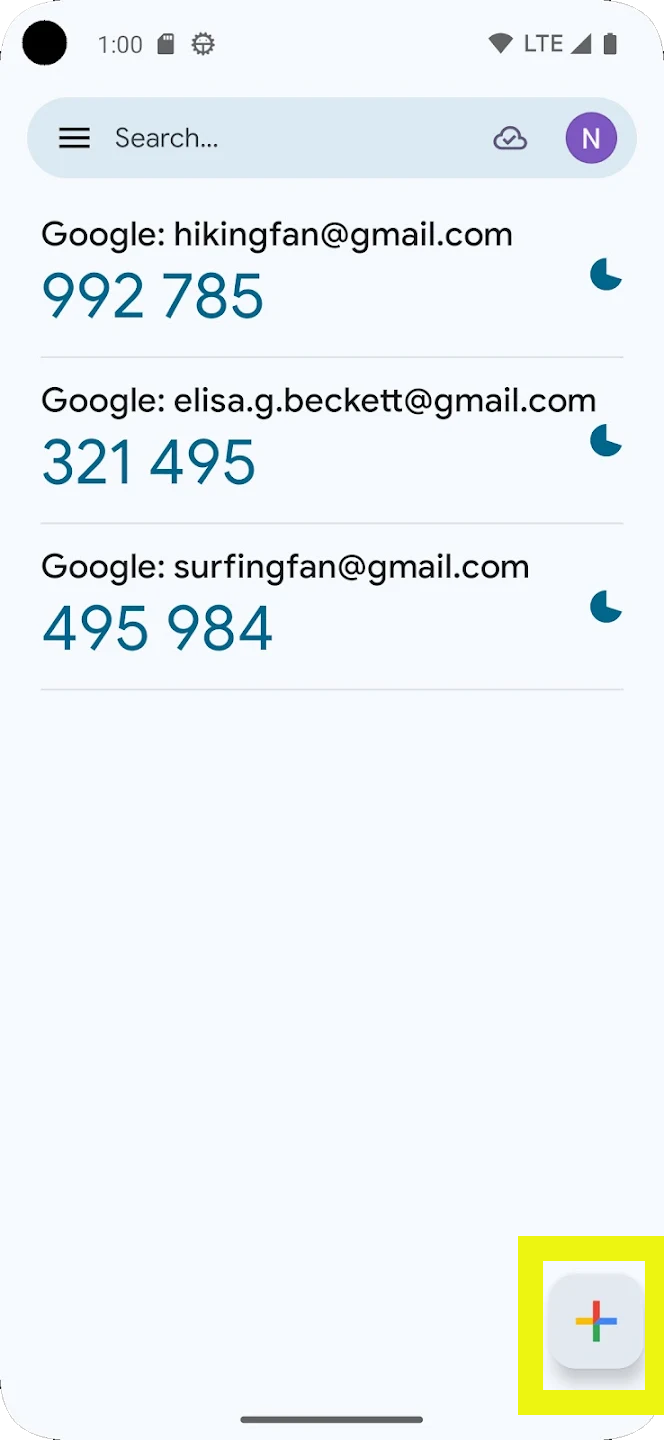
Task: Select the hikingfan@gmail.com code entry
Action: tap(300, 272)
